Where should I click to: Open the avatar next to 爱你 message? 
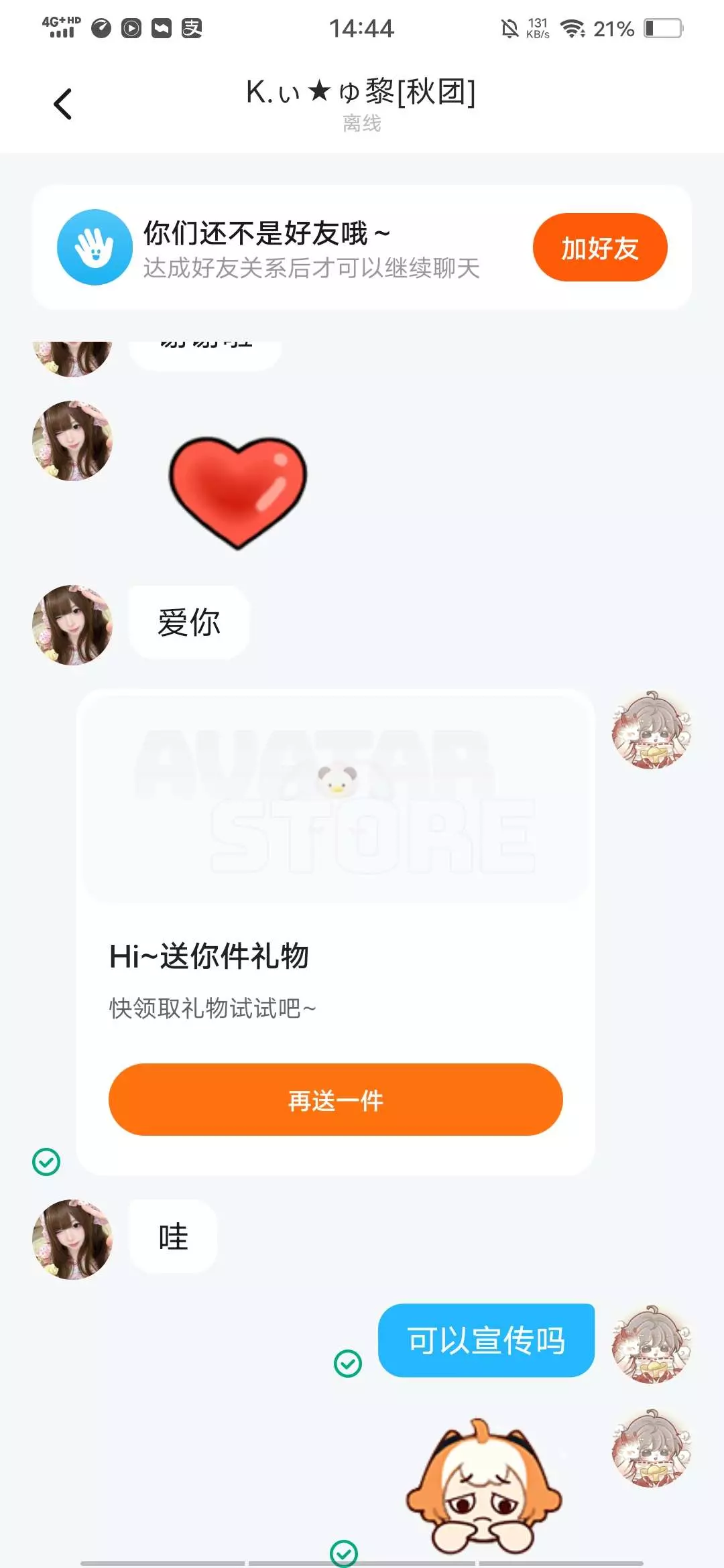click(72, 625)
